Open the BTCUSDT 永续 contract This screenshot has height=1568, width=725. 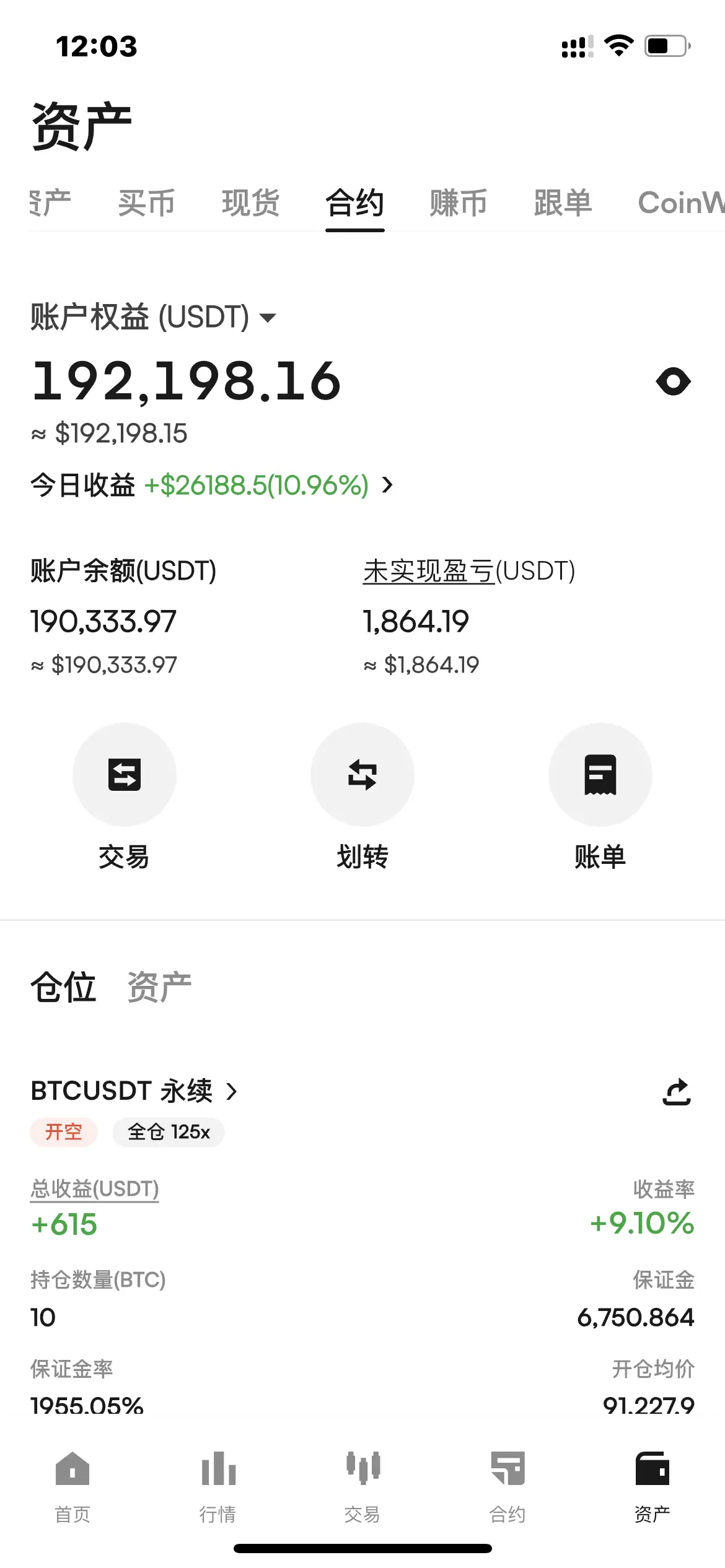(x=134, y=1091)
